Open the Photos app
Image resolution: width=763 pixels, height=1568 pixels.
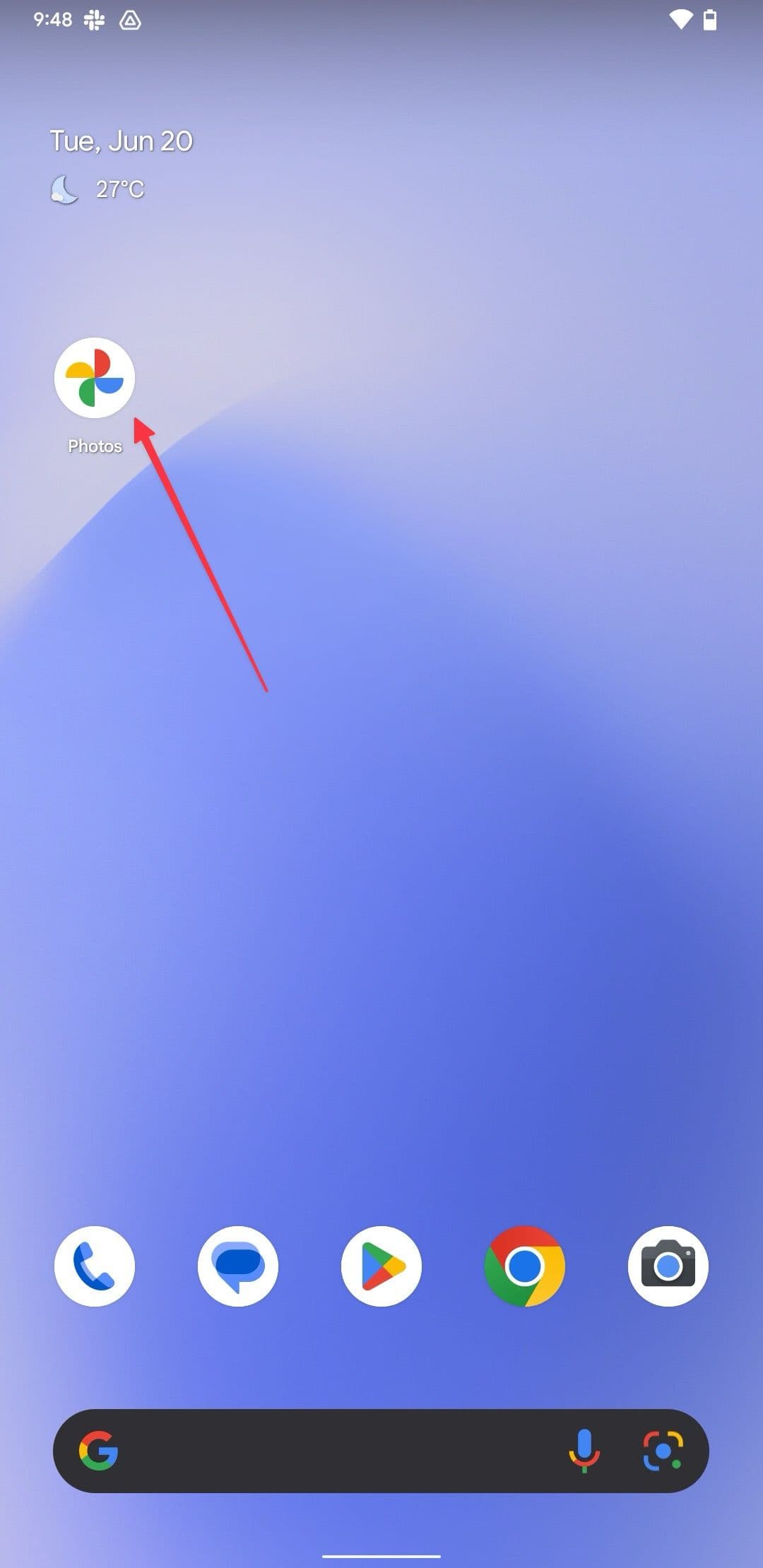(x=94, y=378)
